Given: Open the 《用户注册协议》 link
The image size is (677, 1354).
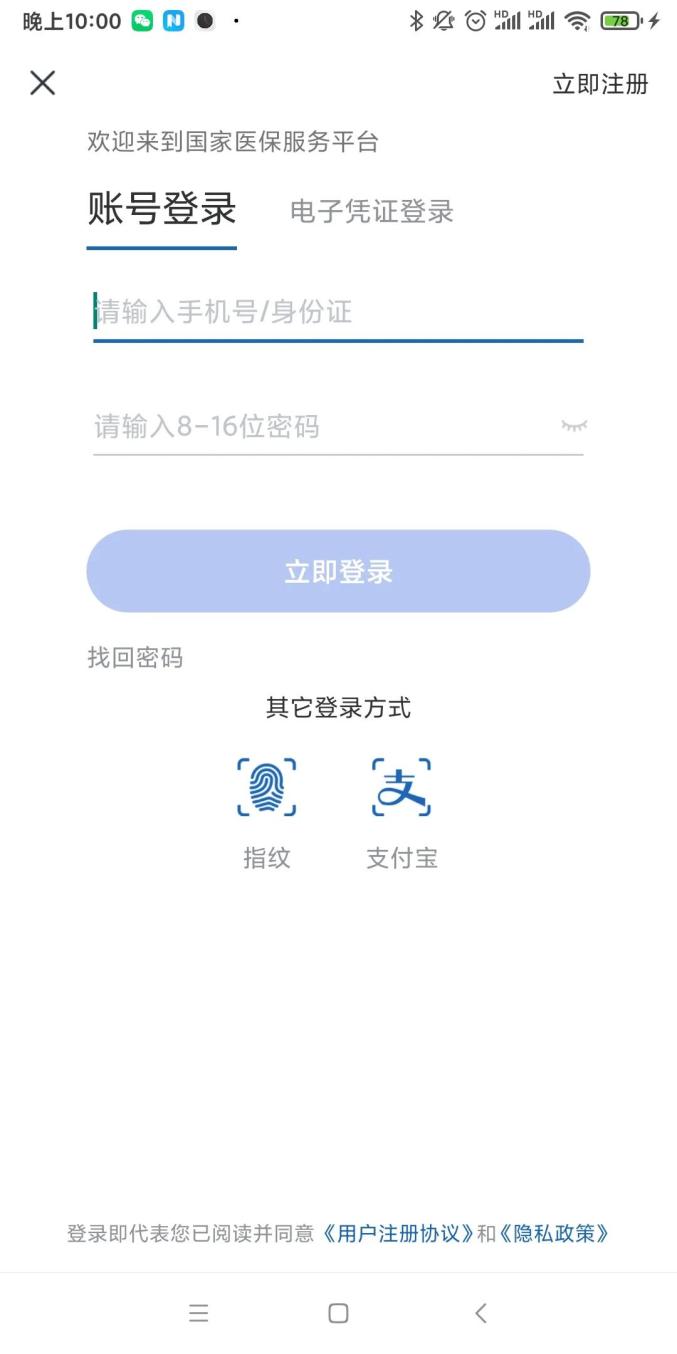Looking at the screenshot, I should (397, 1233).
